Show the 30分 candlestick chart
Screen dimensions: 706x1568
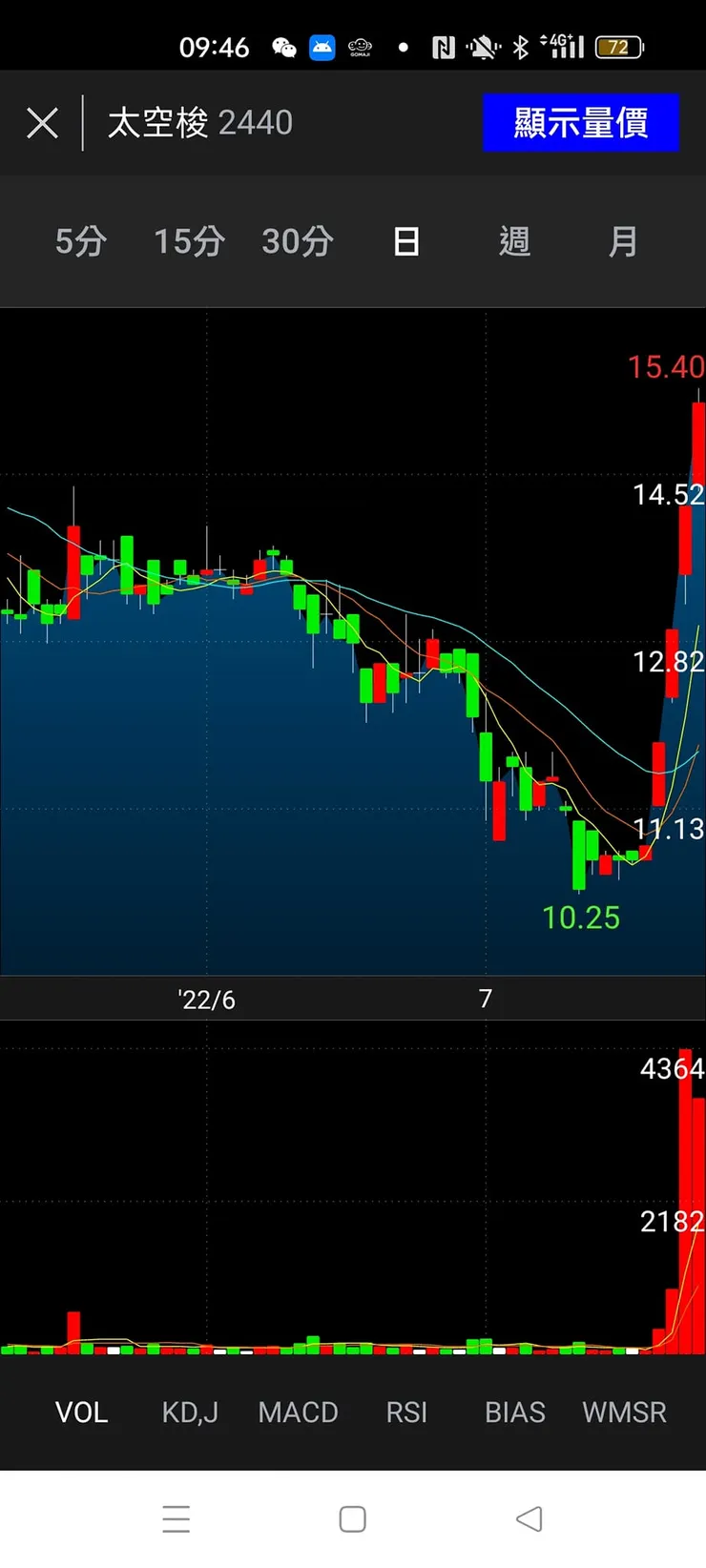click(298, 241)
